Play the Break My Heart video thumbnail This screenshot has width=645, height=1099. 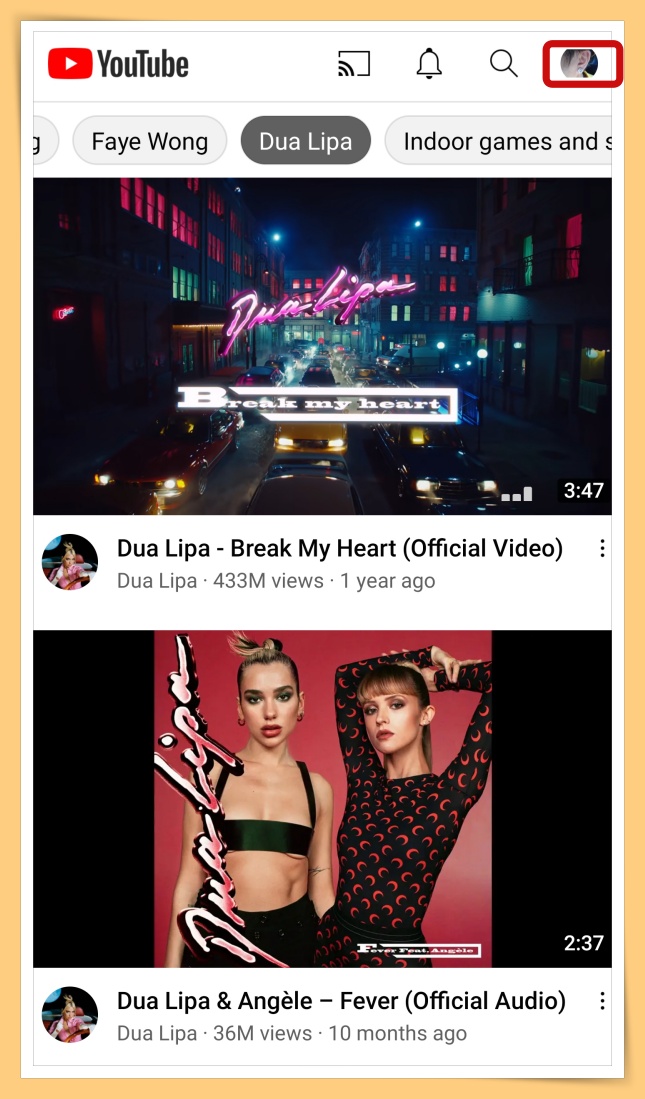322,346
